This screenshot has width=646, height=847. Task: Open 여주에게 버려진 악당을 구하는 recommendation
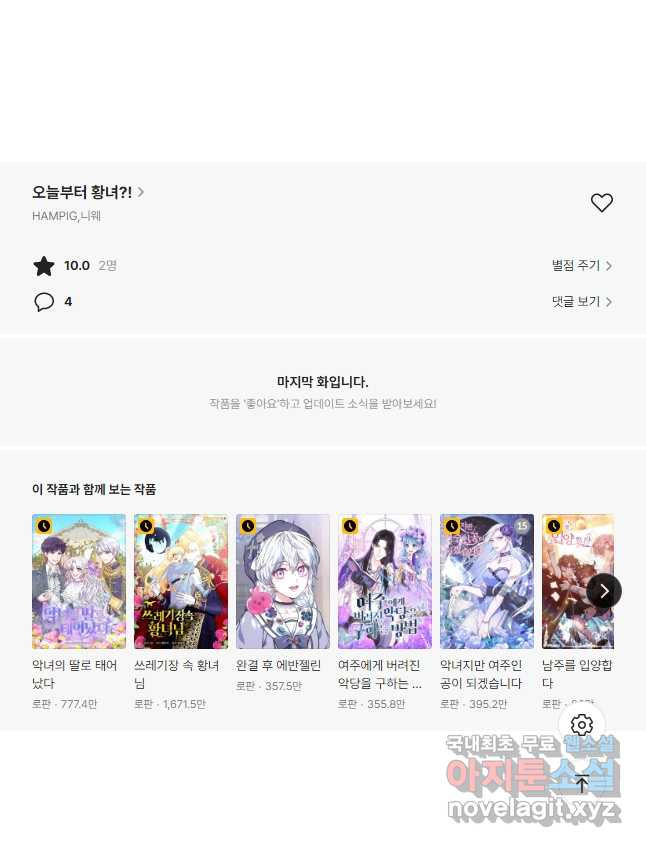pos(385,581)
